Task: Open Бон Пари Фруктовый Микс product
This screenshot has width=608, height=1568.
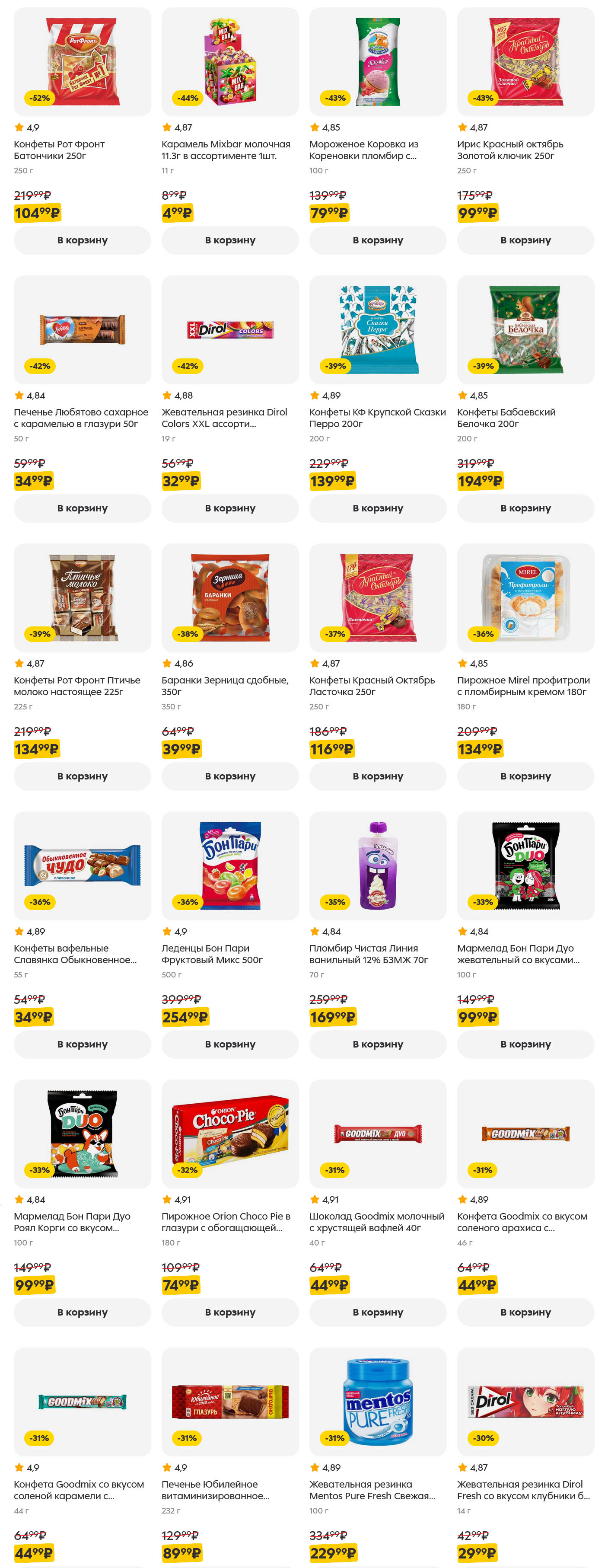Action: pos(230,865)
